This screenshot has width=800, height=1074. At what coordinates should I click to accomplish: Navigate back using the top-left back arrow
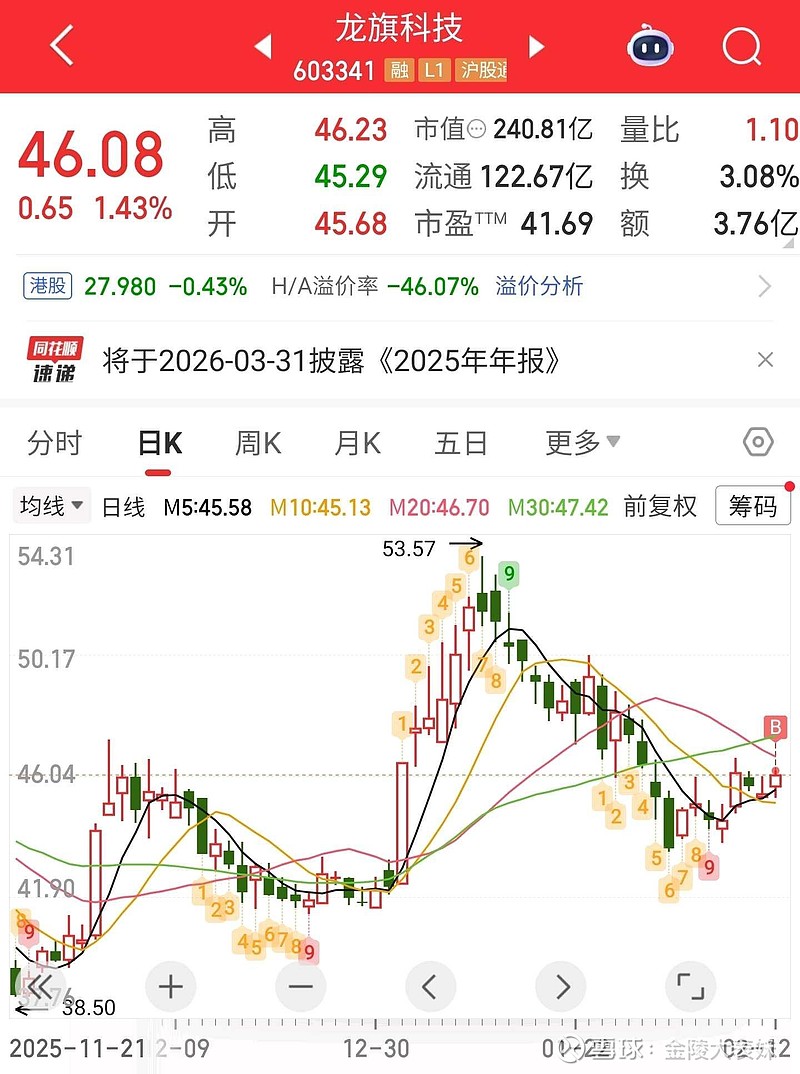pos(60,45)
